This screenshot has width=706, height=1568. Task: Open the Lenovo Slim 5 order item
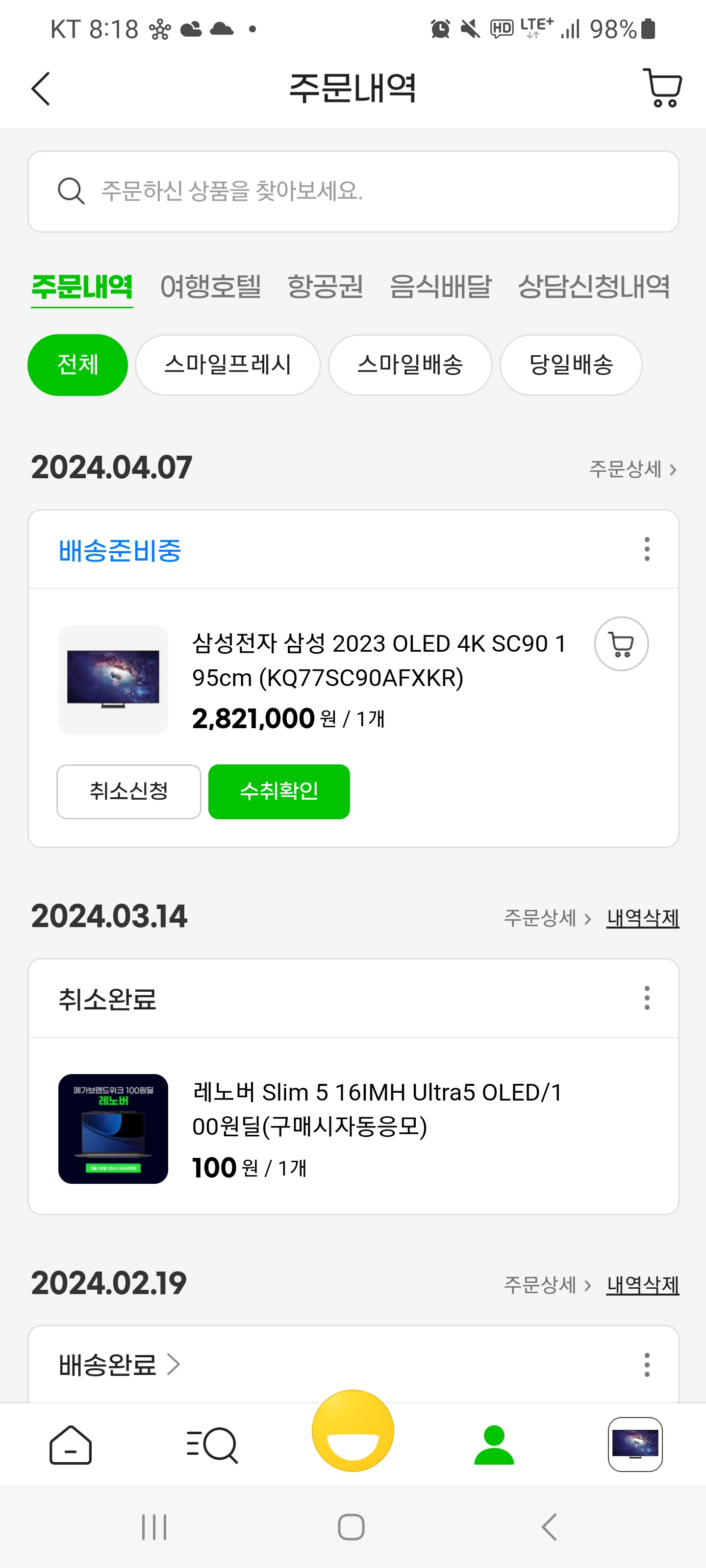pos(377,1109)
